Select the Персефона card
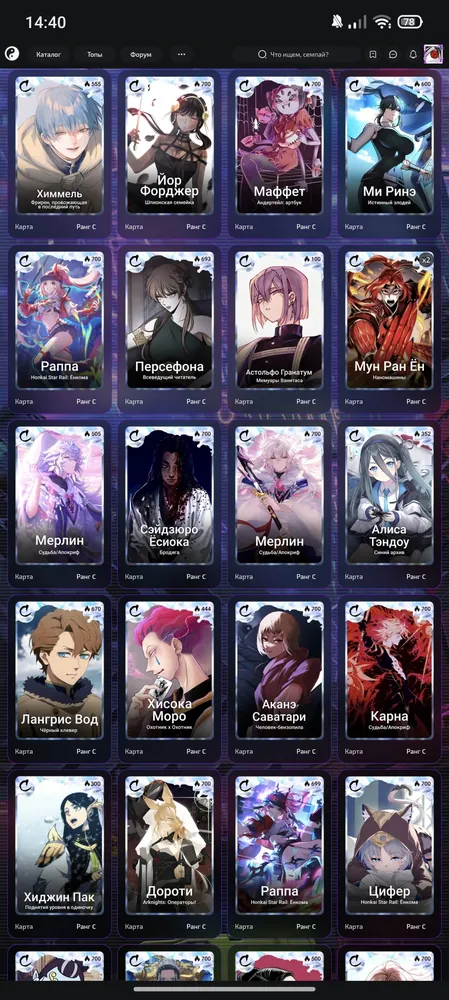 tap(169, 329)
